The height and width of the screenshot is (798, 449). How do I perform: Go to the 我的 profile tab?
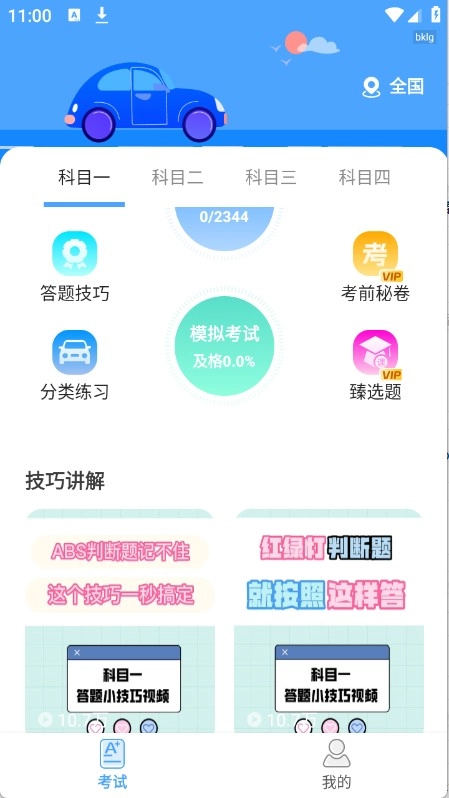(336, 764)
